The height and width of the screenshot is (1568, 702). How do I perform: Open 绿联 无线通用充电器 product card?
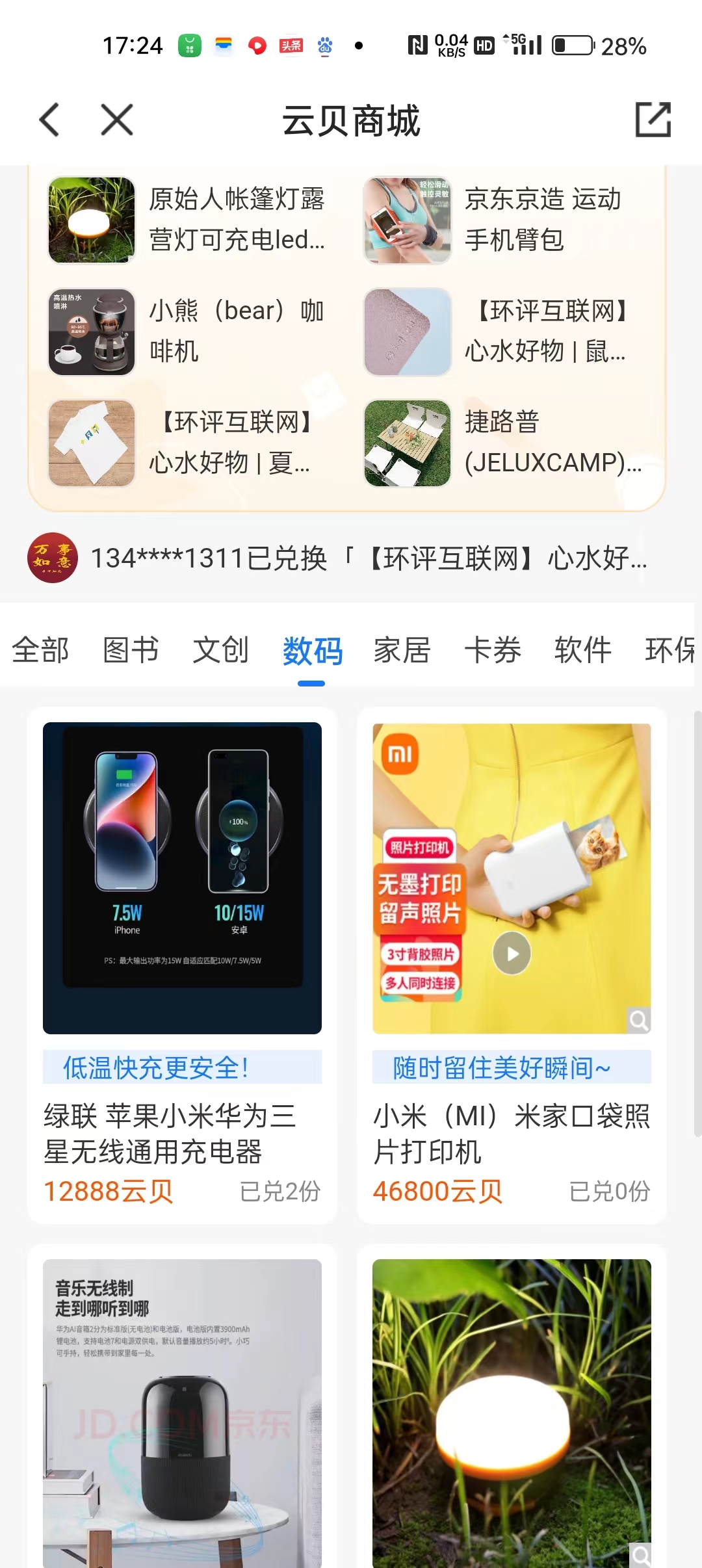182,965
